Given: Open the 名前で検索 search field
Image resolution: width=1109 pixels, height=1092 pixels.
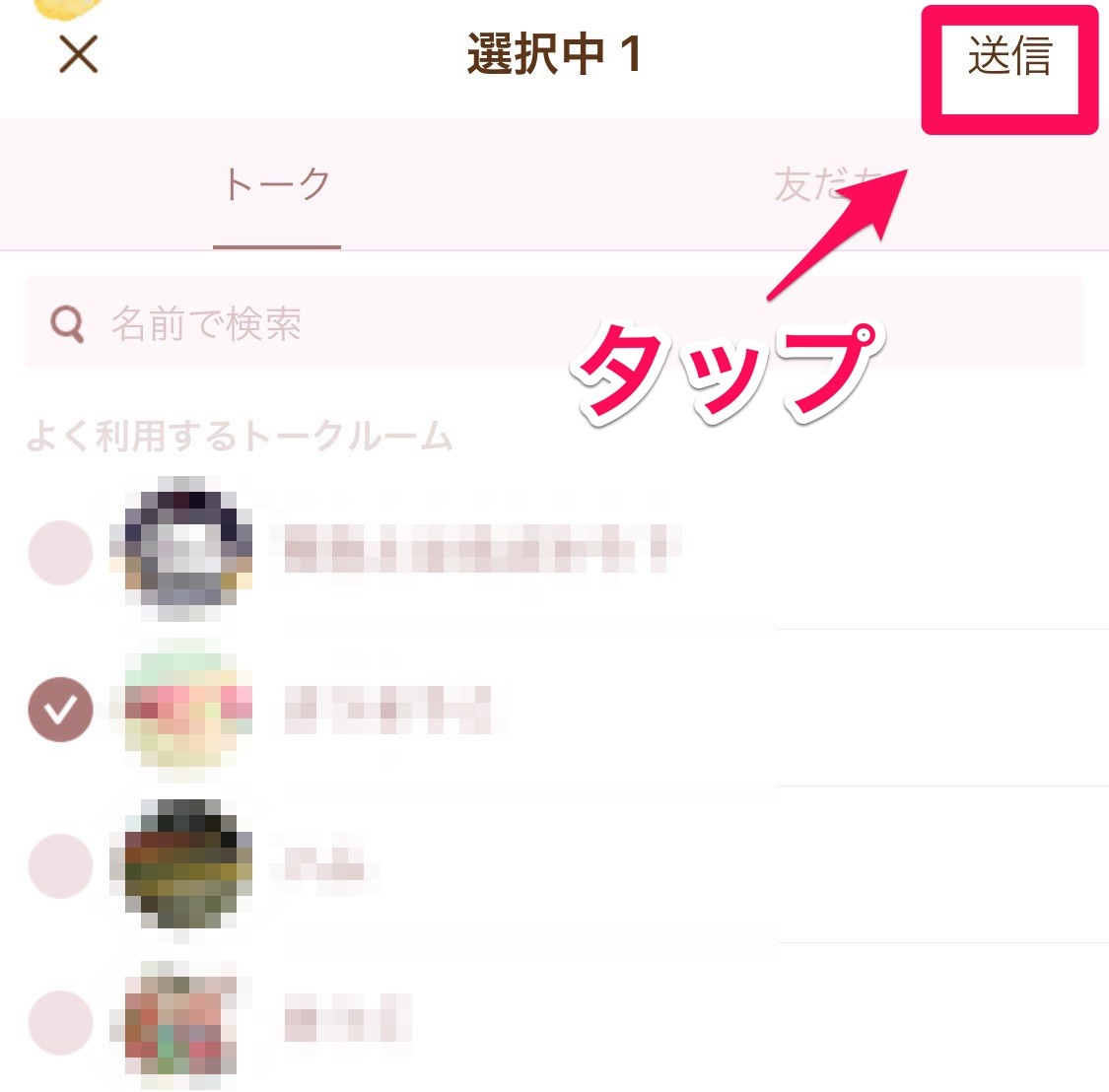Looking at the screenshot, I should pos(554,322).
